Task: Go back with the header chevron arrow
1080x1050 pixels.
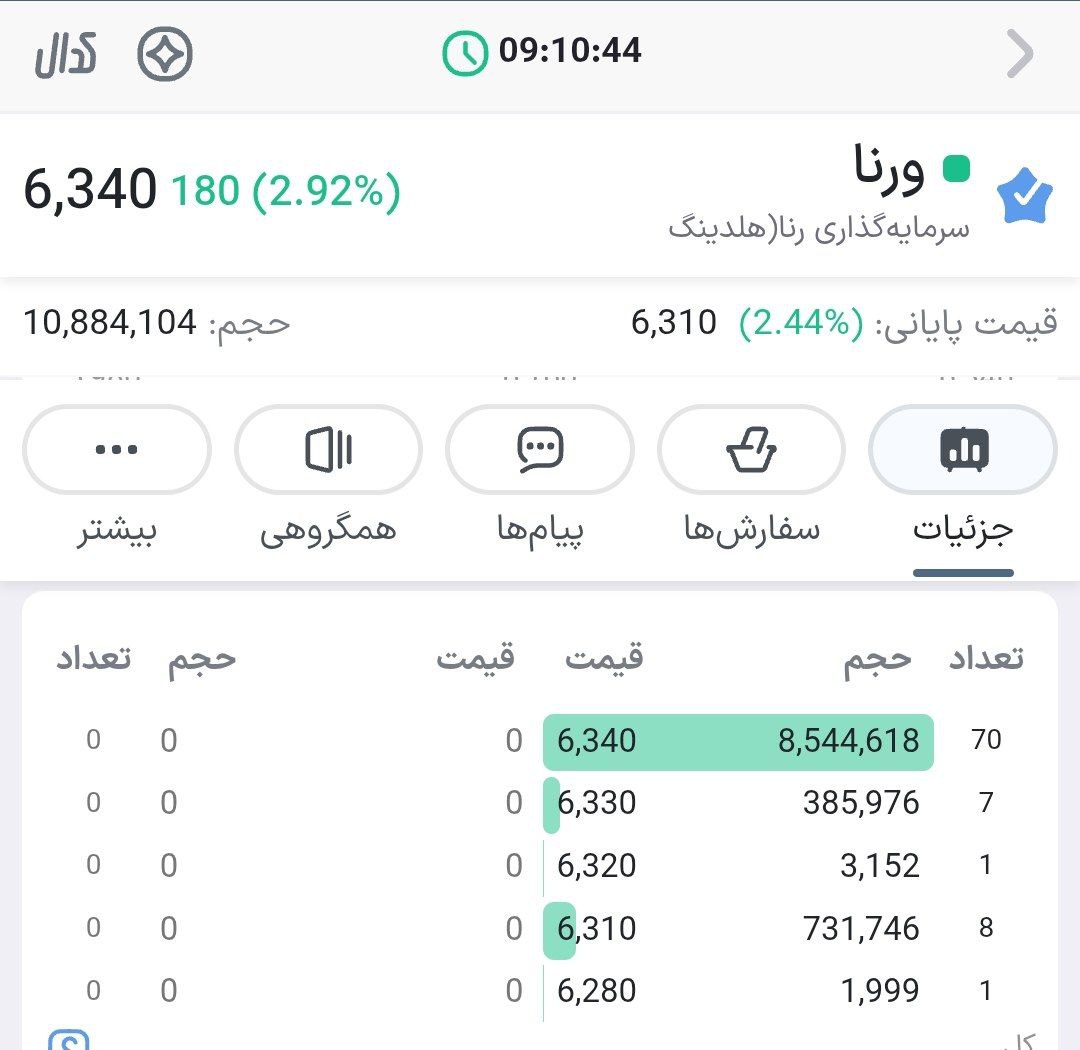Action: 1019,54
